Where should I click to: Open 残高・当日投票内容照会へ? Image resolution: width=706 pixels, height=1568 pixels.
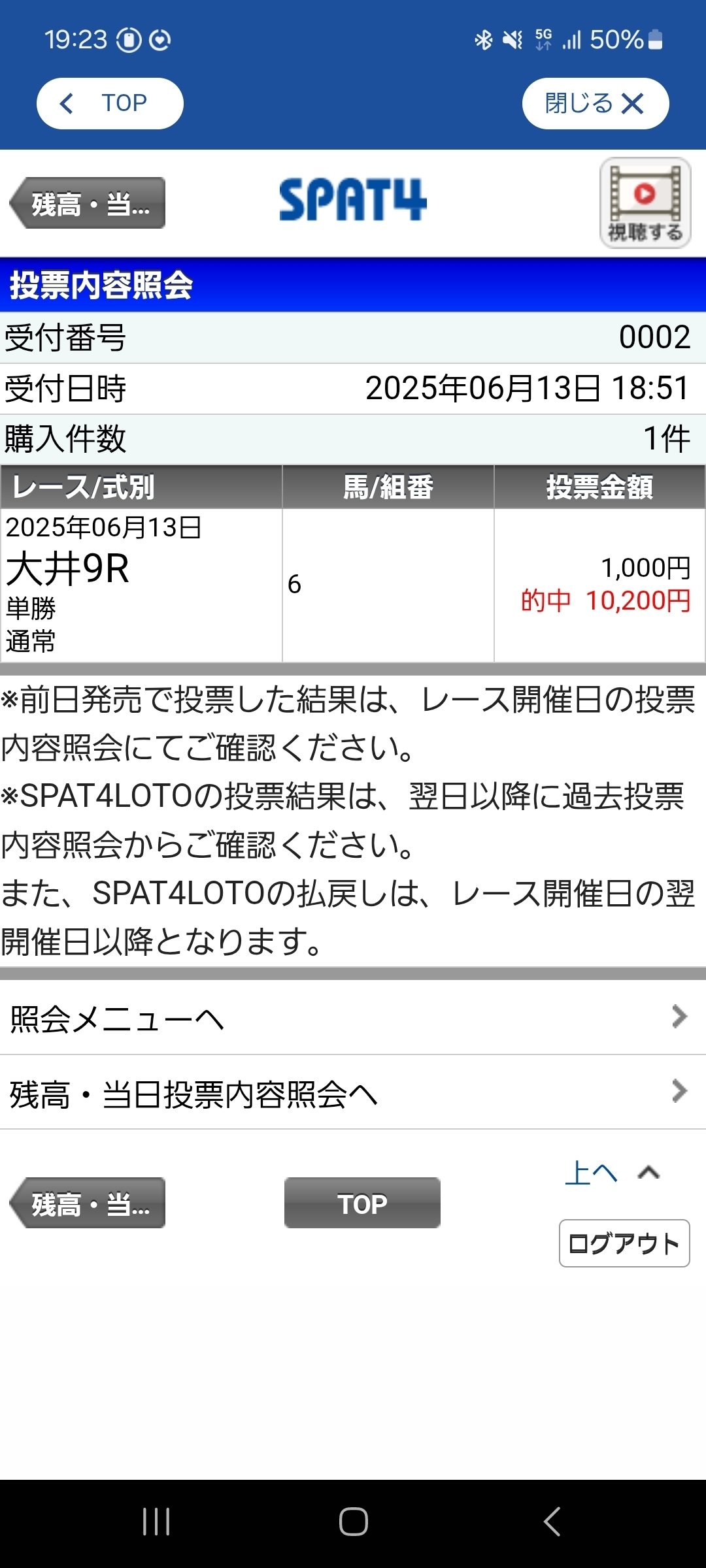[353, 1092]
